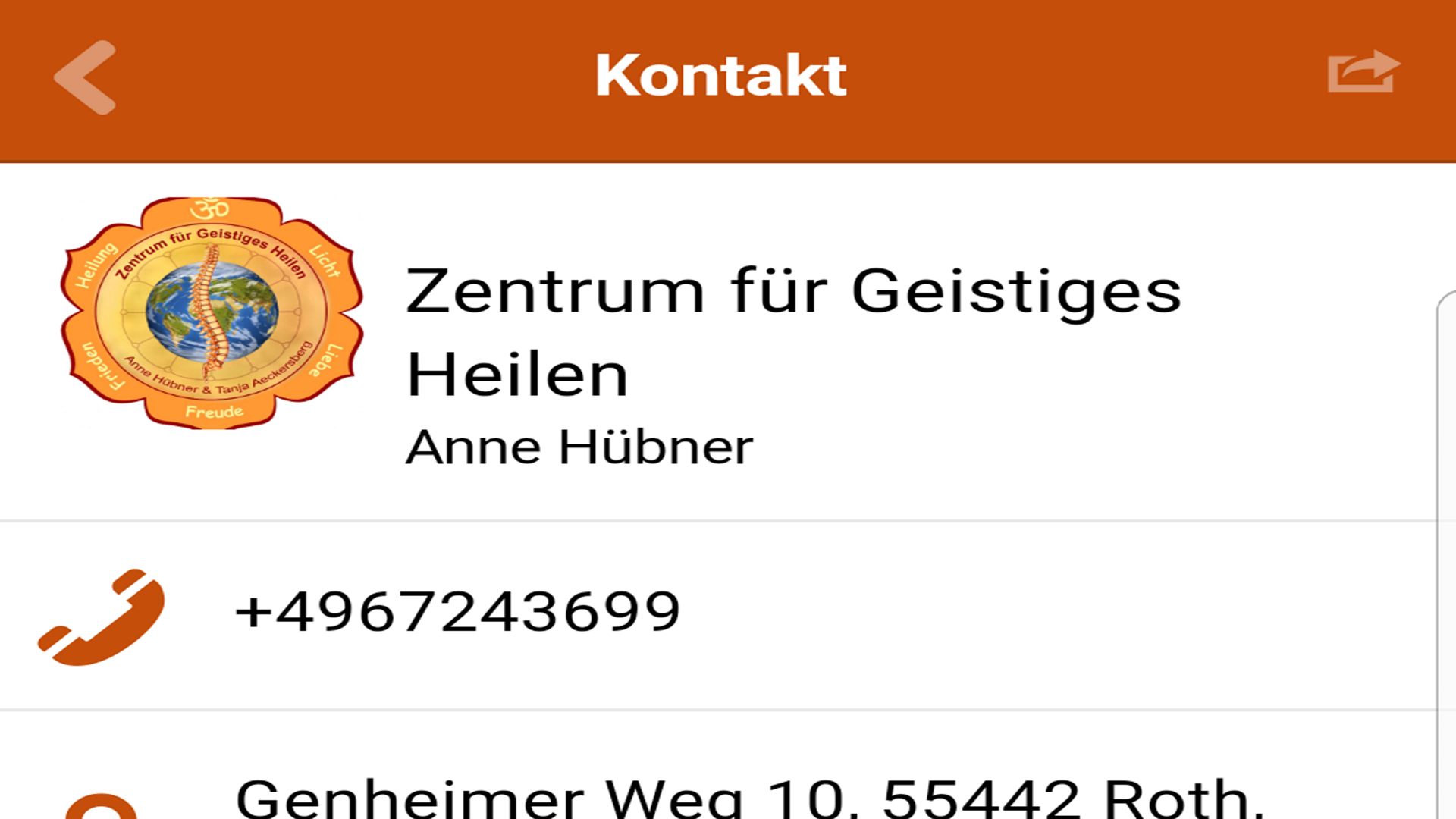This screenshot has height=819, width=1456.
Task: Call the number +4967243699
Action: 458,613
